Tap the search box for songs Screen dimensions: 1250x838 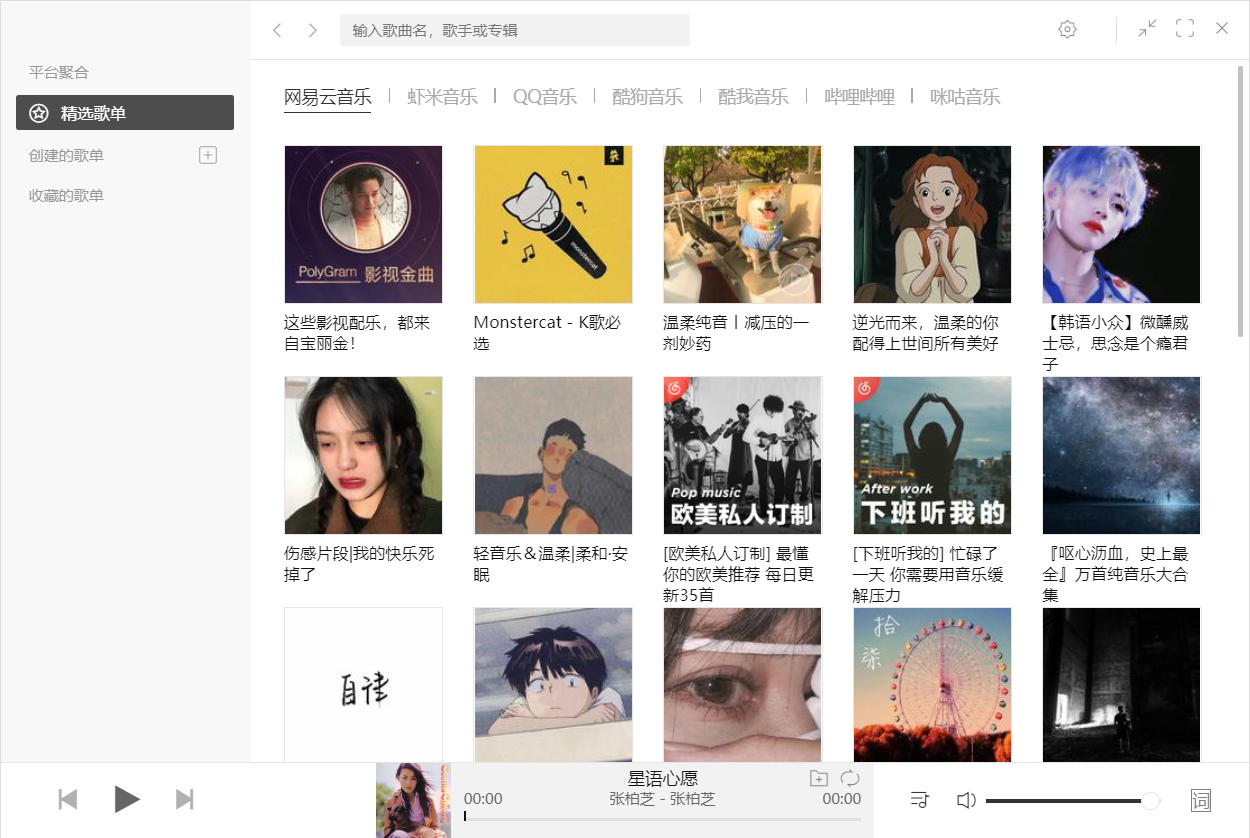514,30
